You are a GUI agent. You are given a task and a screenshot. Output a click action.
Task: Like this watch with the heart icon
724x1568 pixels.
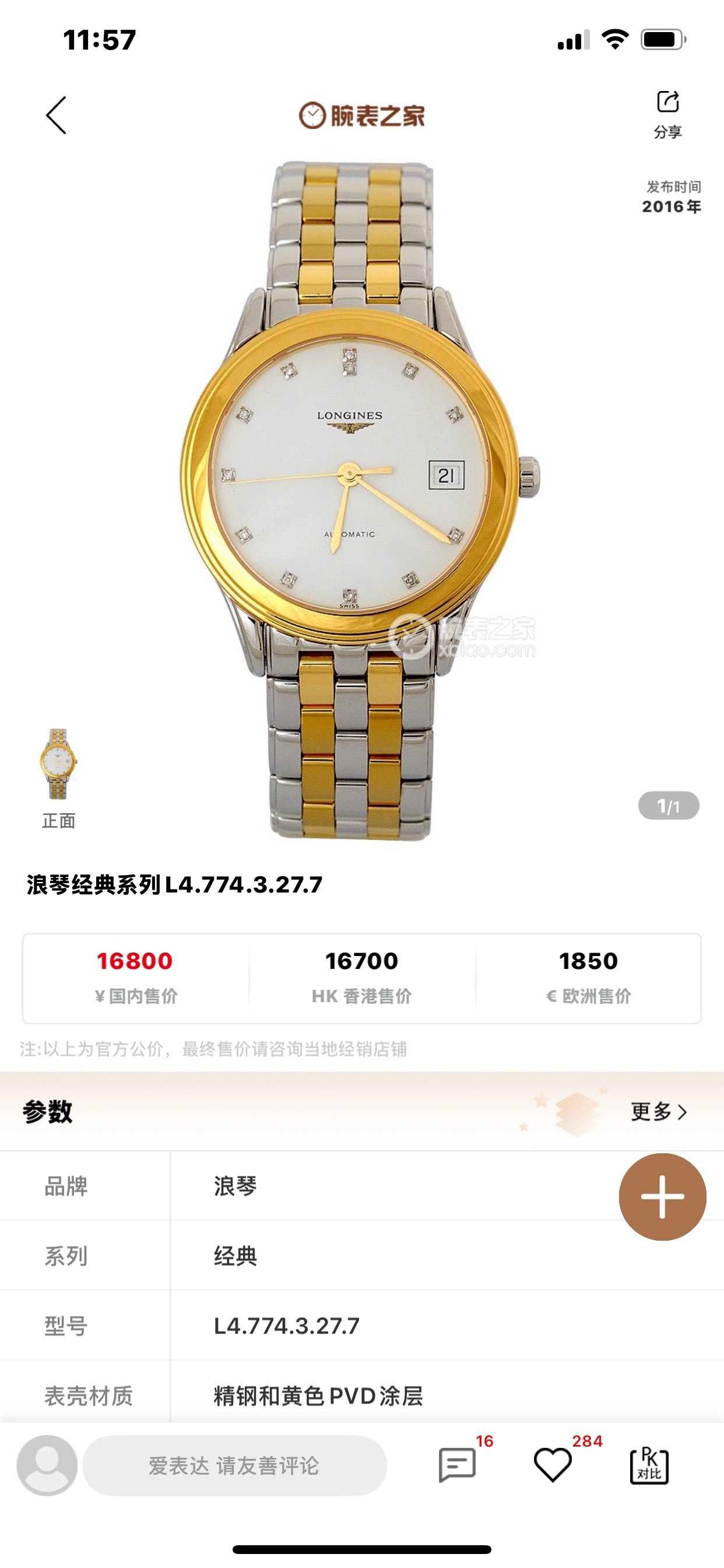pyautogui.click(x=553, y=1465)
